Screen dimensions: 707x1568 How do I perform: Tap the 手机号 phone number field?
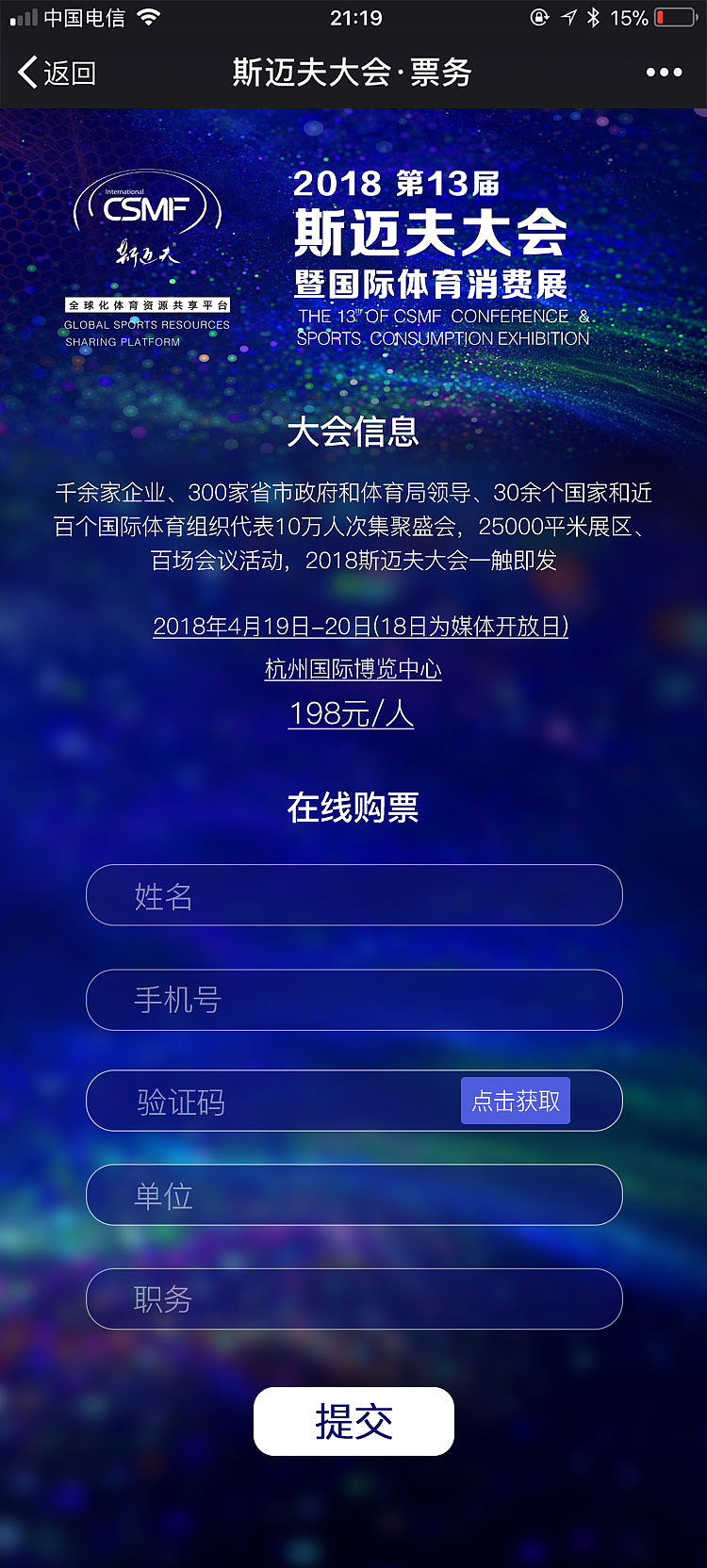point(353,1000)
